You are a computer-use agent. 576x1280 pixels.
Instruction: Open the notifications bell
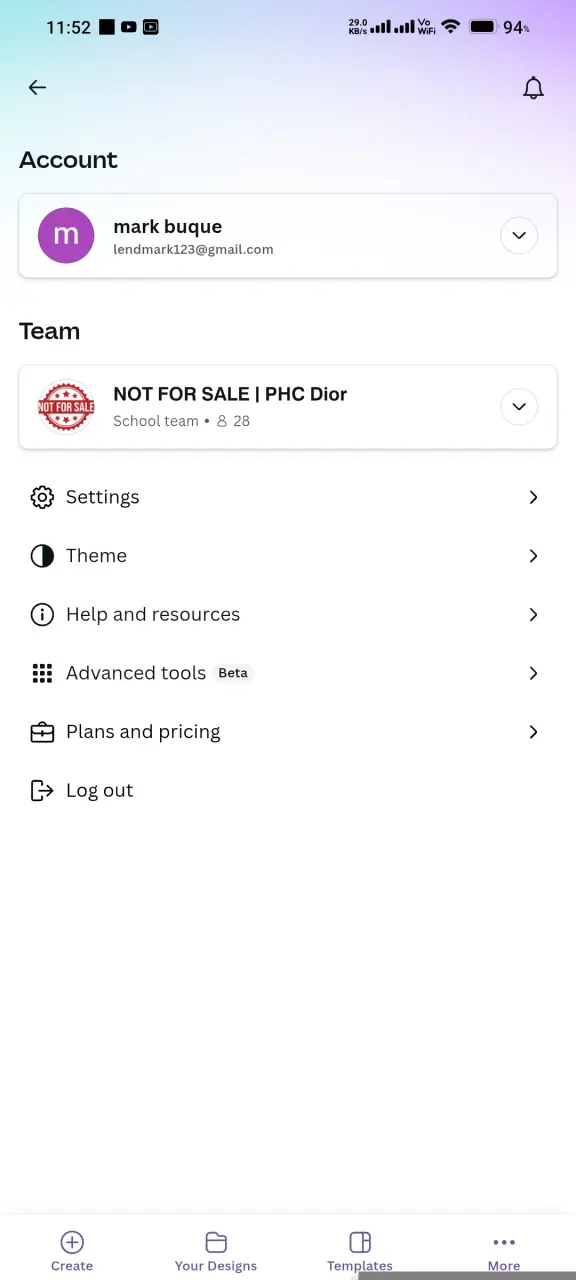click(534, 88)
